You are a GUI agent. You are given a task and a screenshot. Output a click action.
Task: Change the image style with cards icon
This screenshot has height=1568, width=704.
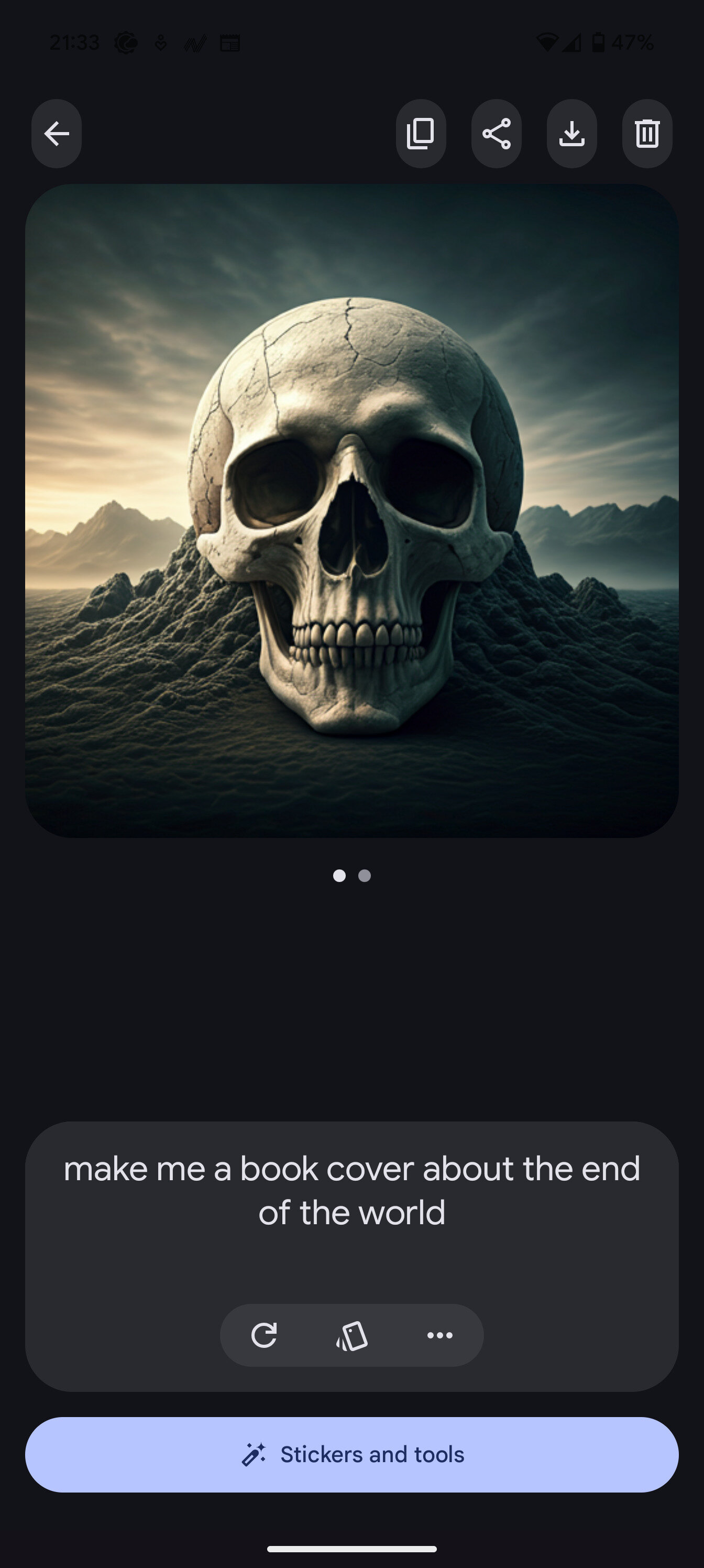351,1335
